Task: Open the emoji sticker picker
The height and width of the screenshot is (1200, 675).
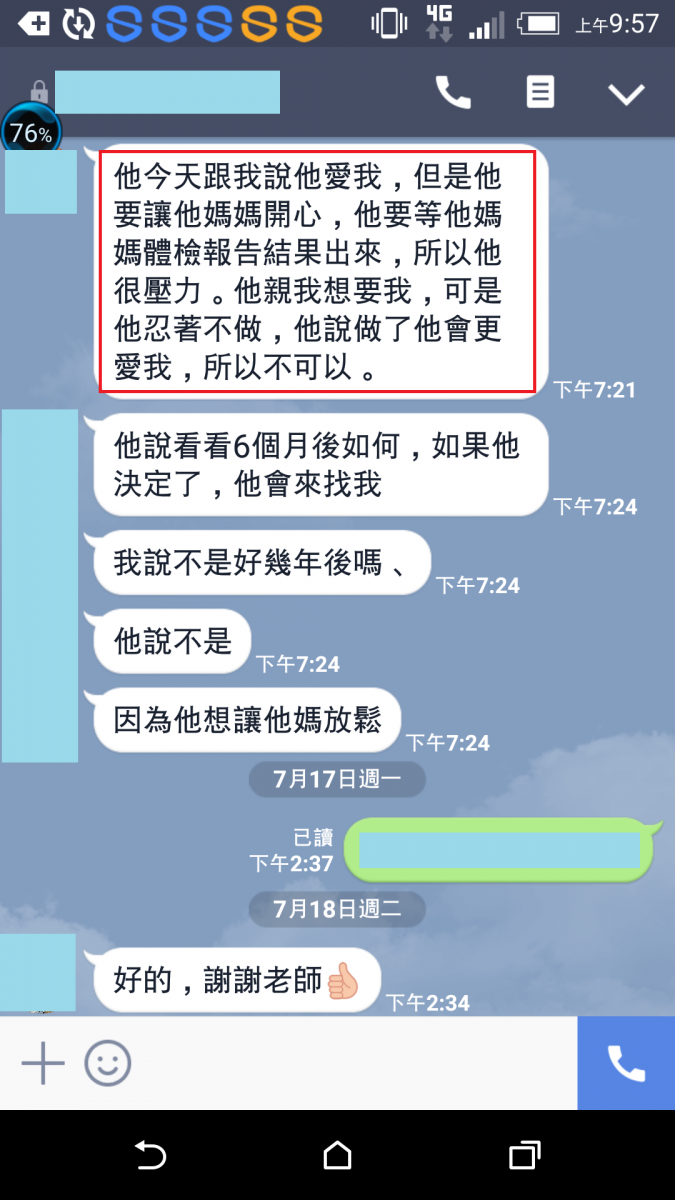Action: coord(108,1062)
